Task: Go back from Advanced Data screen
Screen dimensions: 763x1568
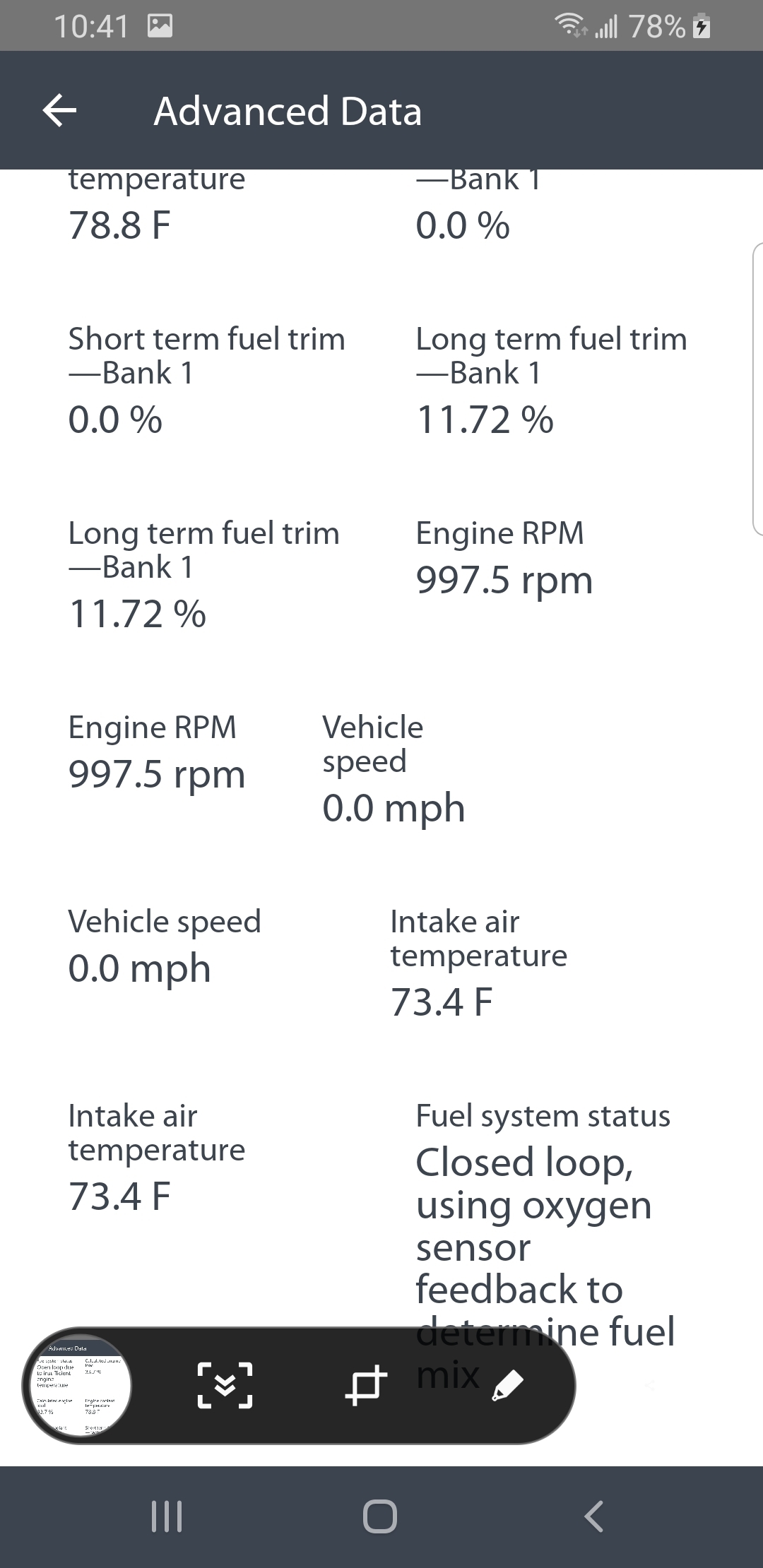Action: pyautogui.click(x=59, y=111)
